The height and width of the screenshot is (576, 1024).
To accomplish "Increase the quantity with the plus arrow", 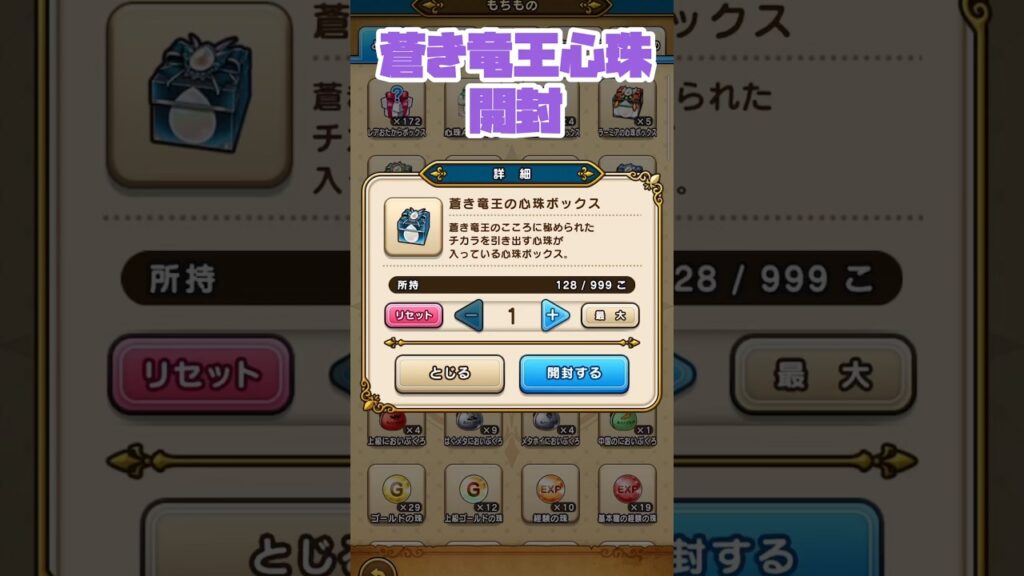I will click(555, 316).
